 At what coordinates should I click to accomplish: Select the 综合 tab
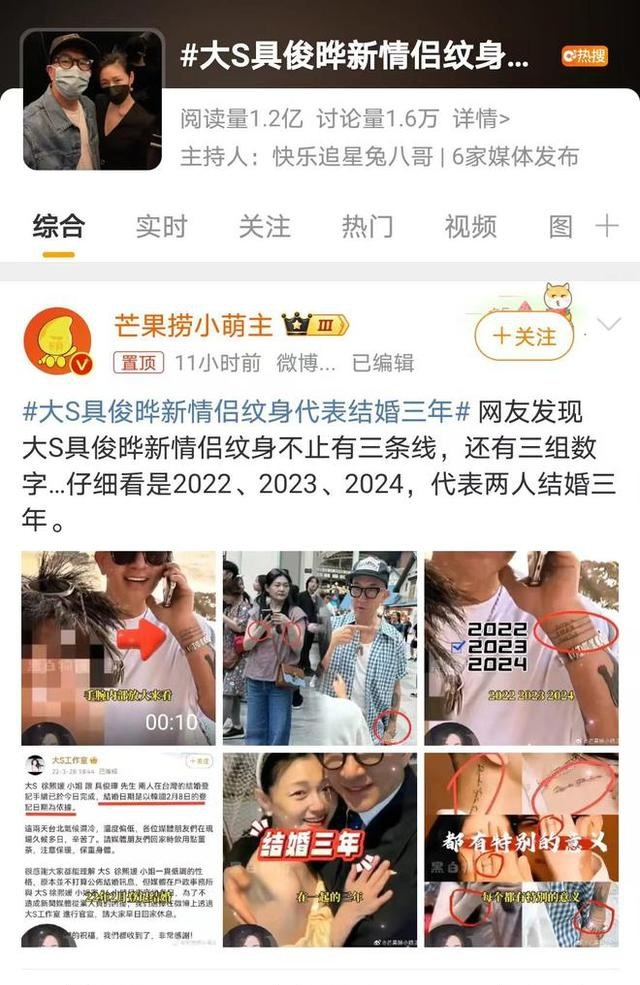point(58,226)
